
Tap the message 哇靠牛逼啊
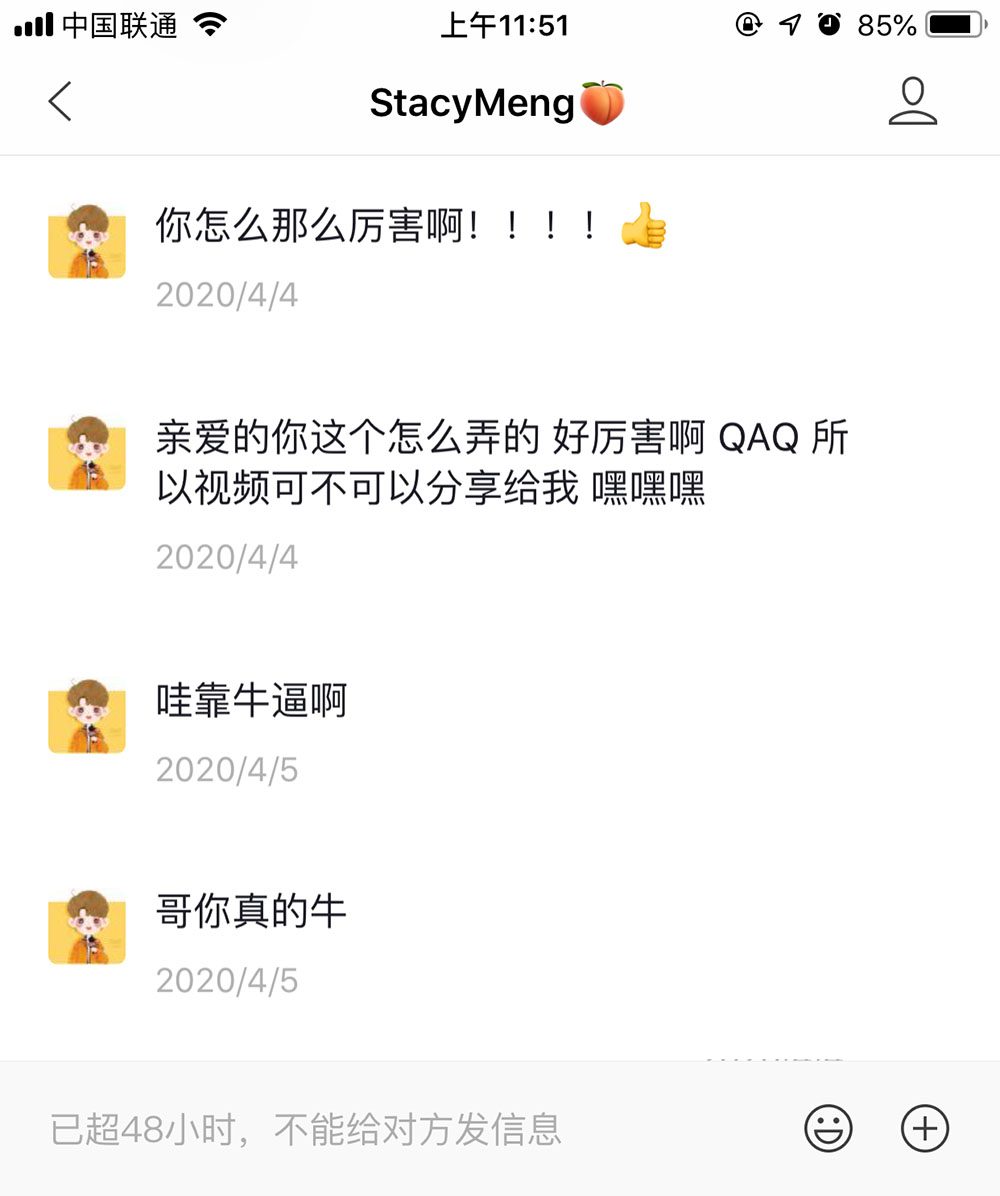point(252,701)
